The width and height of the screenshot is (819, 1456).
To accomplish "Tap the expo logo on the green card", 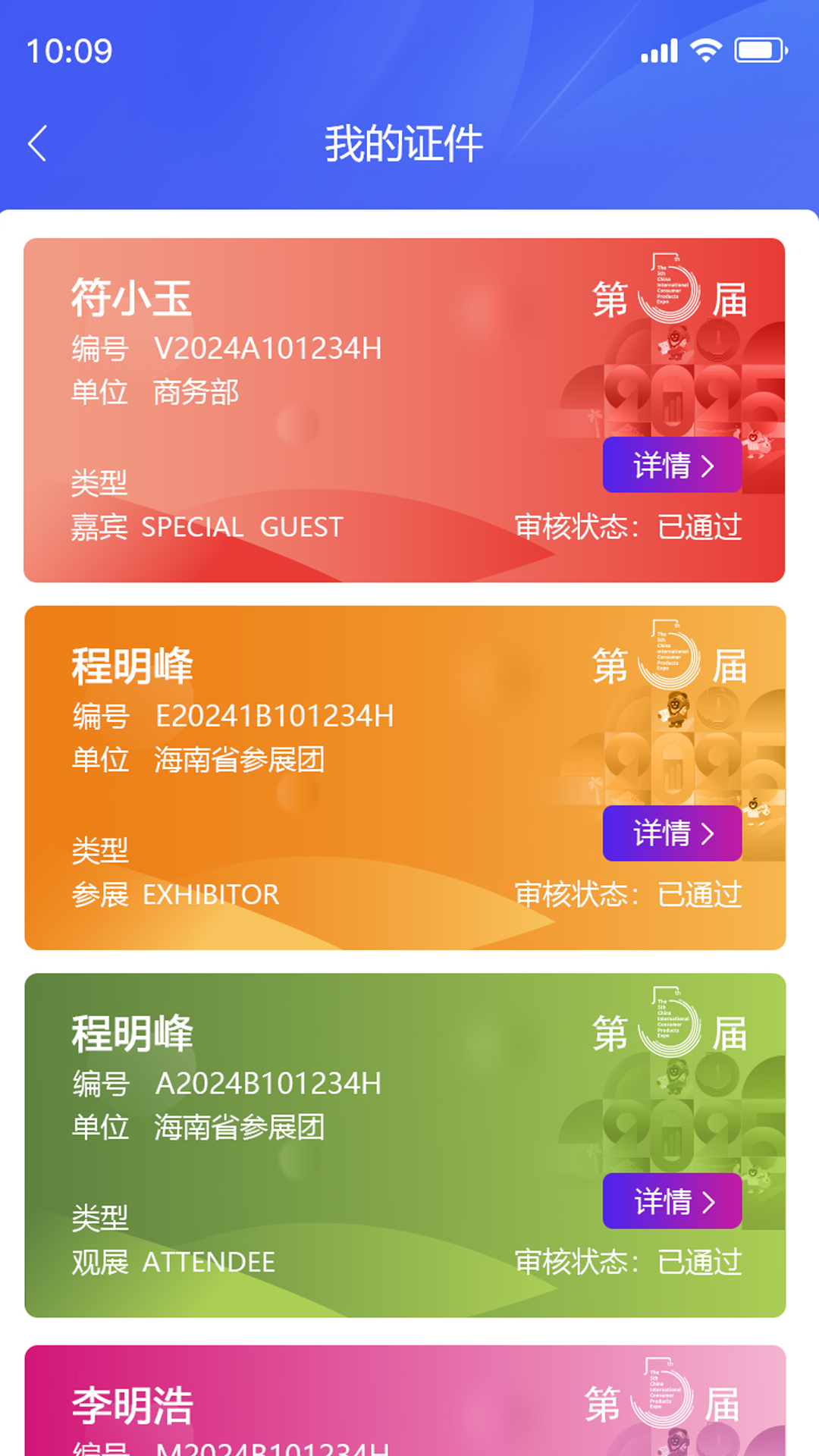I will [667, 1030].
